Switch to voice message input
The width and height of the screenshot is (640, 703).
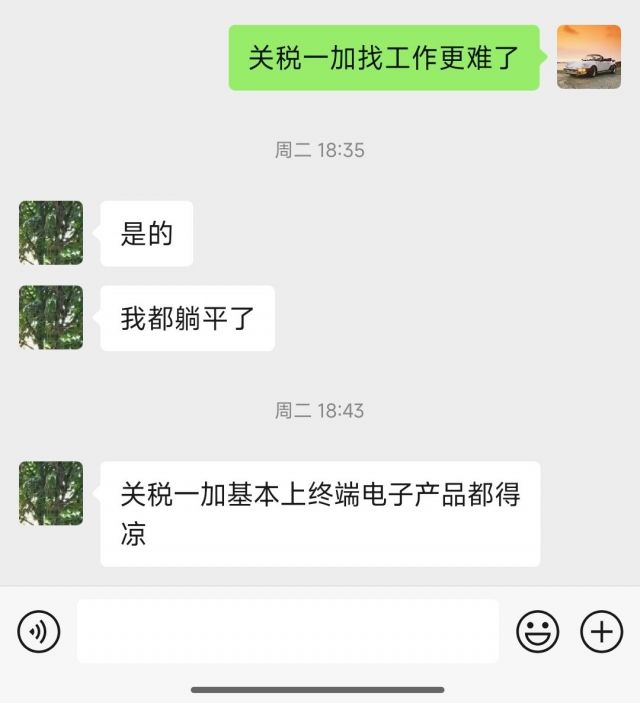[39, 631]
